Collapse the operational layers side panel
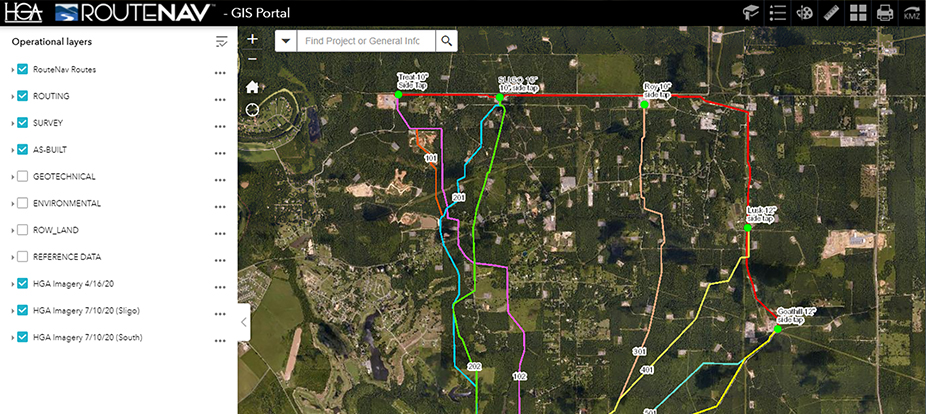The image size is (926, 414). pos(245,322)
